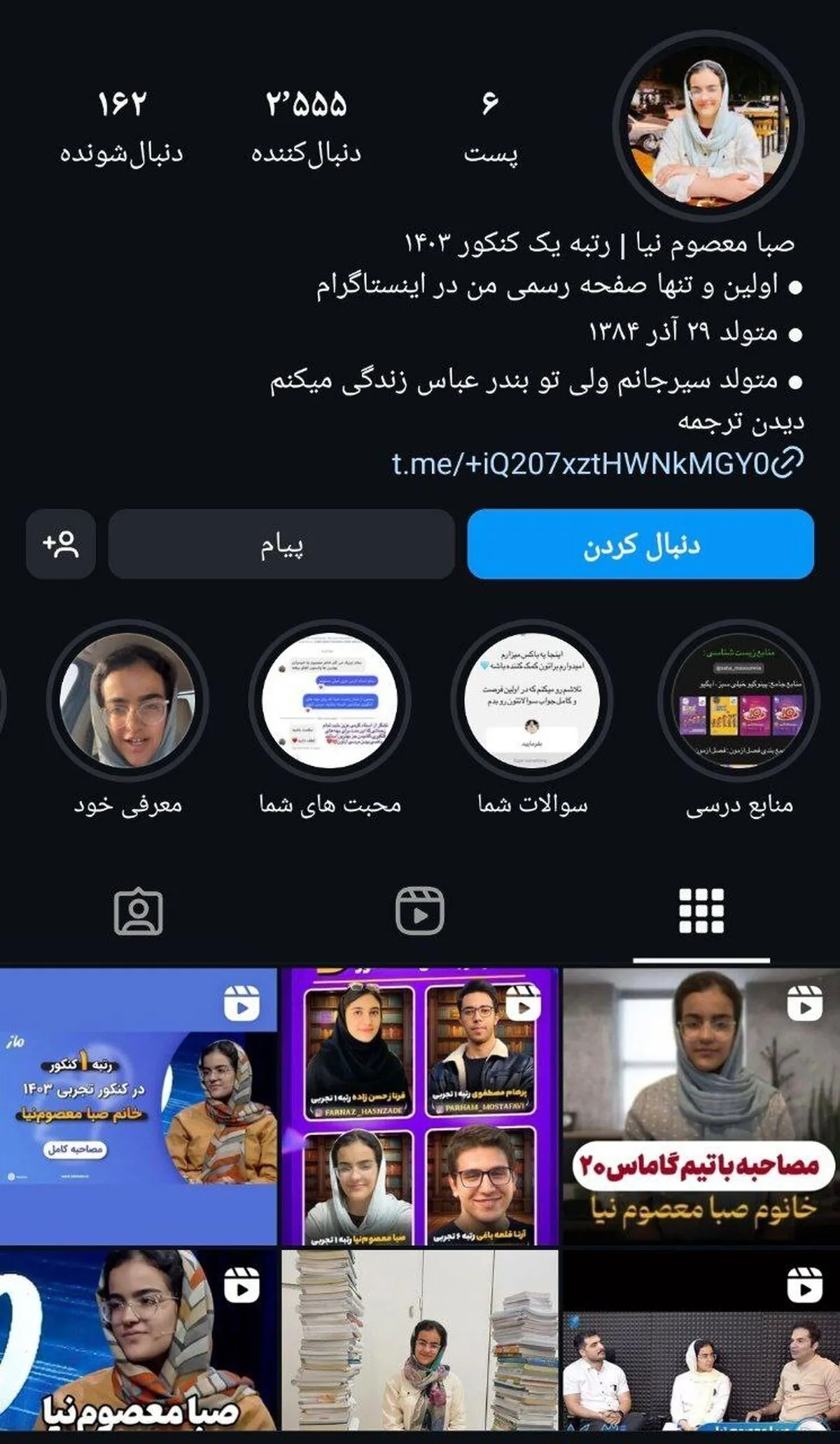The image size is (840, 1444).
Task: Switch to the tagged photos tab
Action: tap(138, 911)
